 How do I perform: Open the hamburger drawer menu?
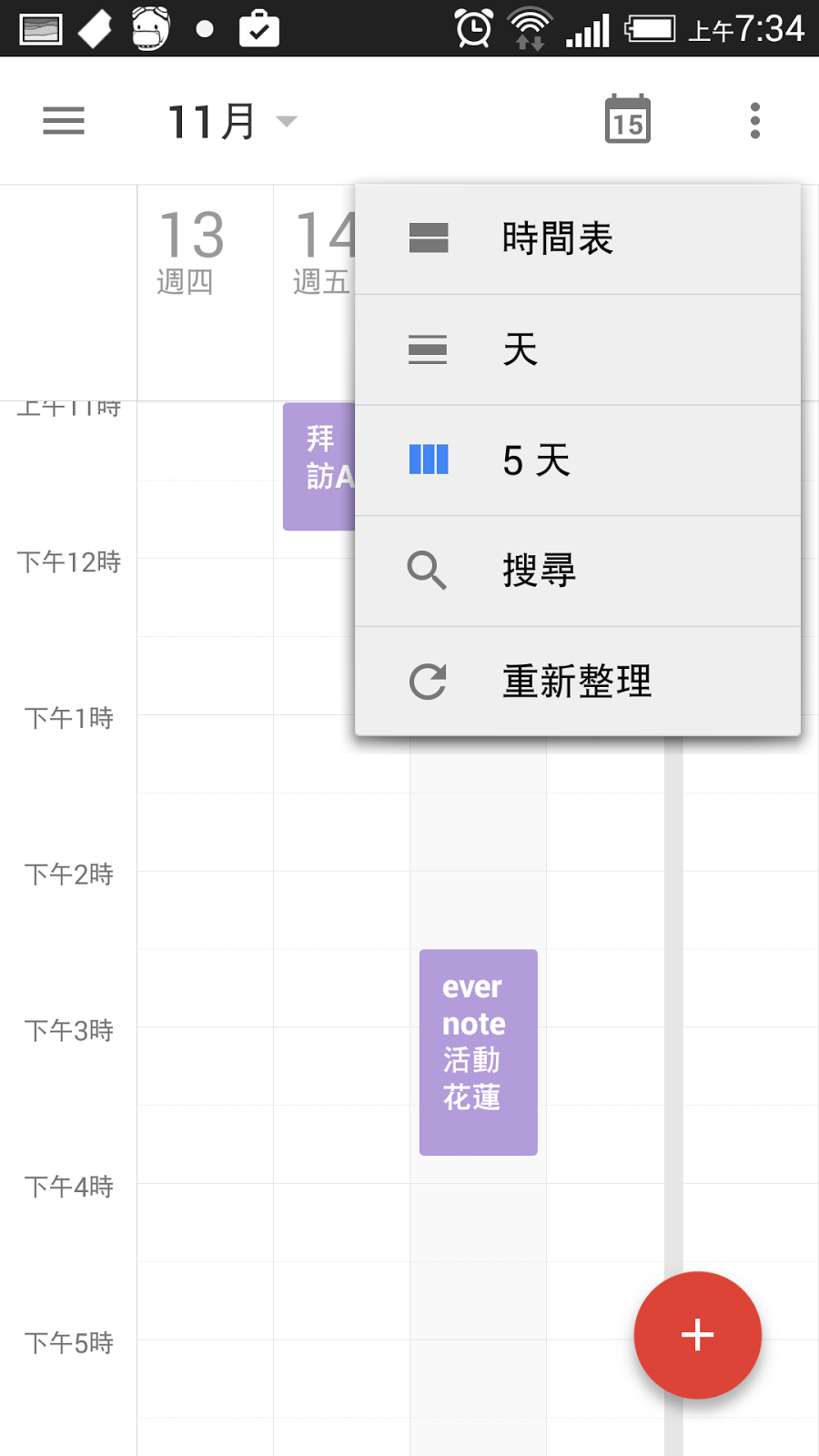coord(64,121)
